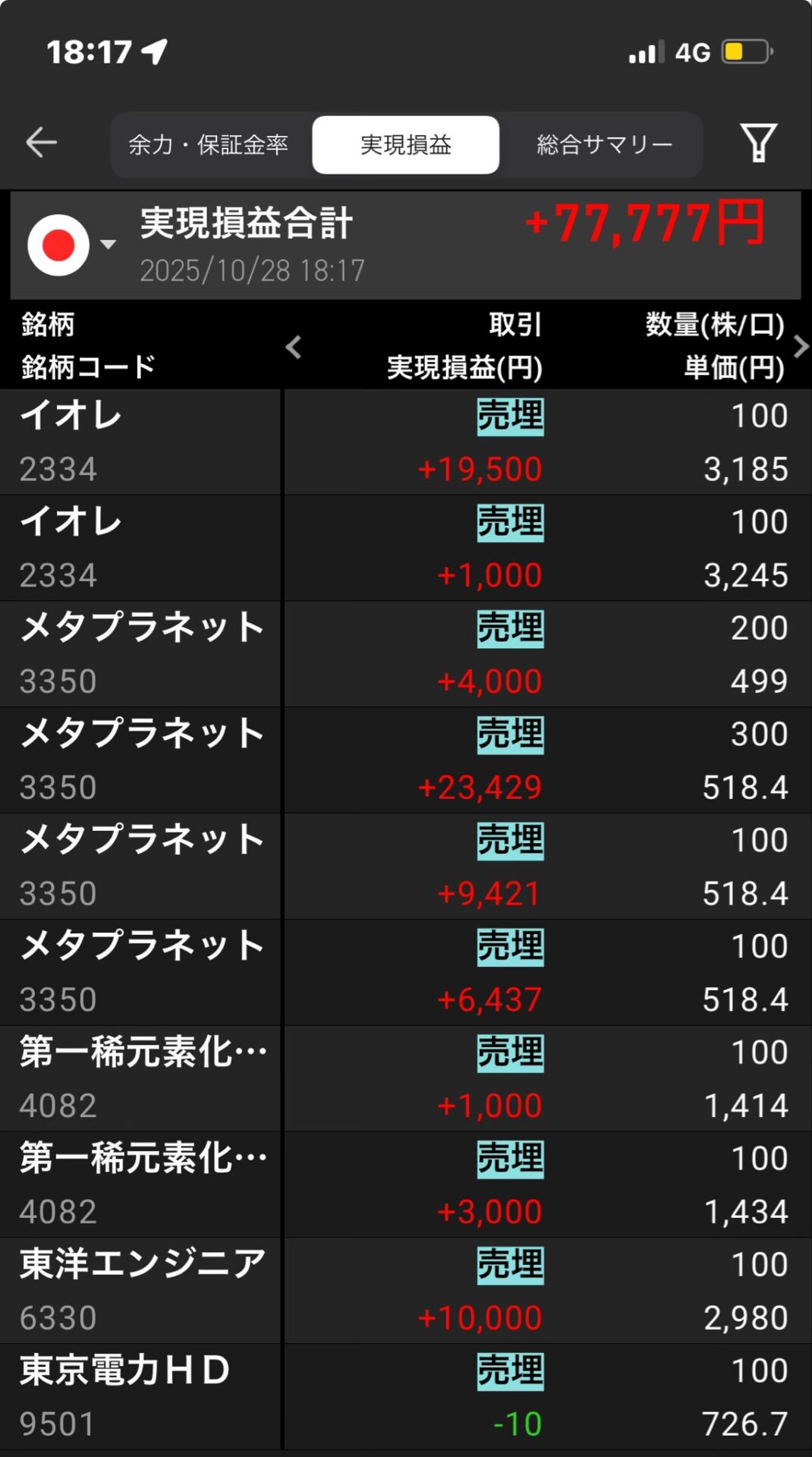Viewport: 812px width, 1457px height.
Task: Go back with the arrow icon
Action: pyautogui.click(x=41, y=142)
